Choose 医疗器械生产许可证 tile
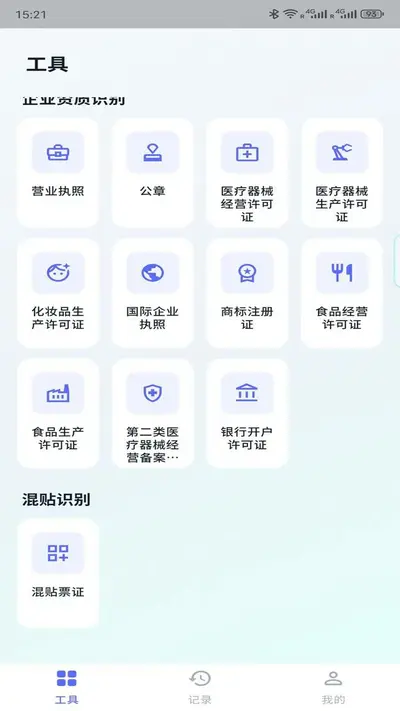 tap(342, 173)
